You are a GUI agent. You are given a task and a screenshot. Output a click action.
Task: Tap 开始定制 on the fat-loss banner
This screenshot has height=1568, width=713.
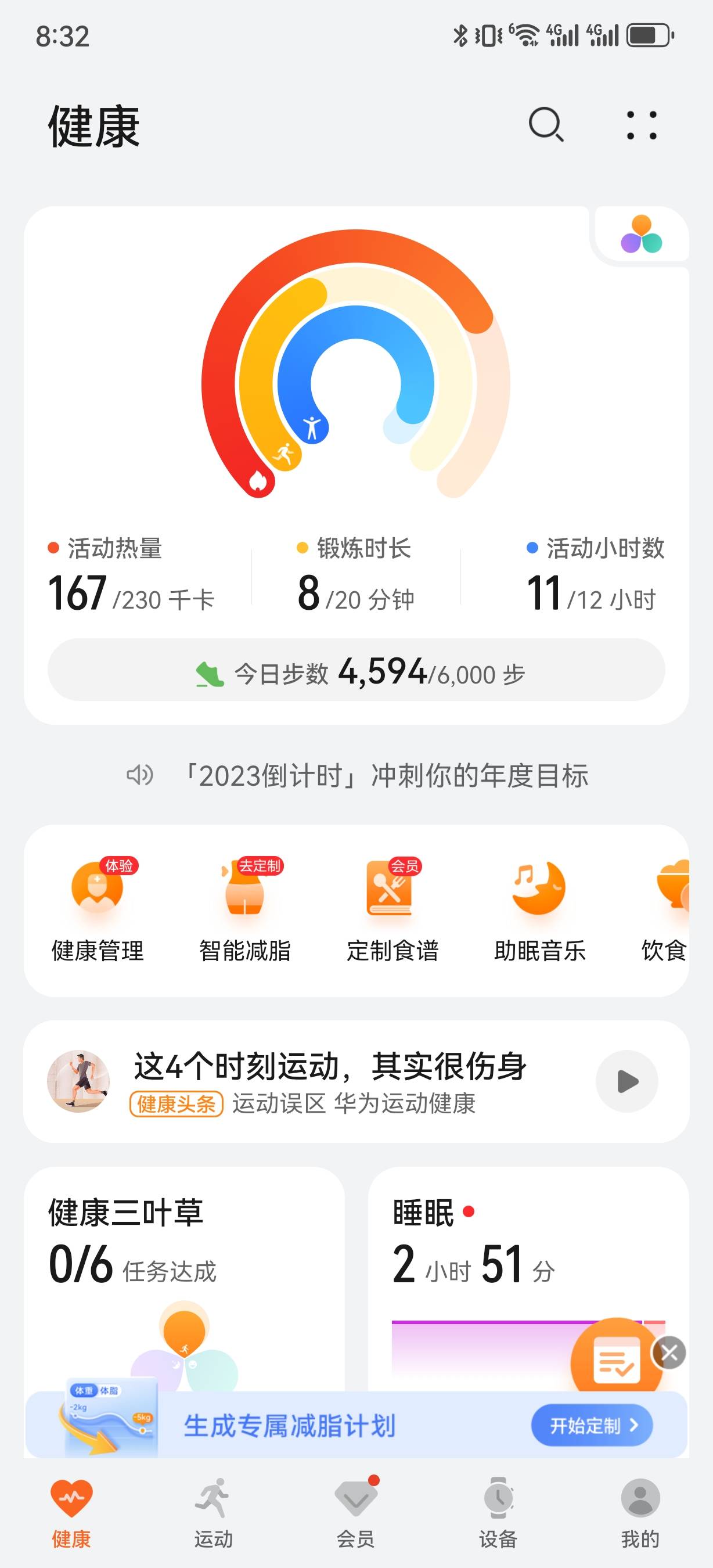pos(592,1425)
